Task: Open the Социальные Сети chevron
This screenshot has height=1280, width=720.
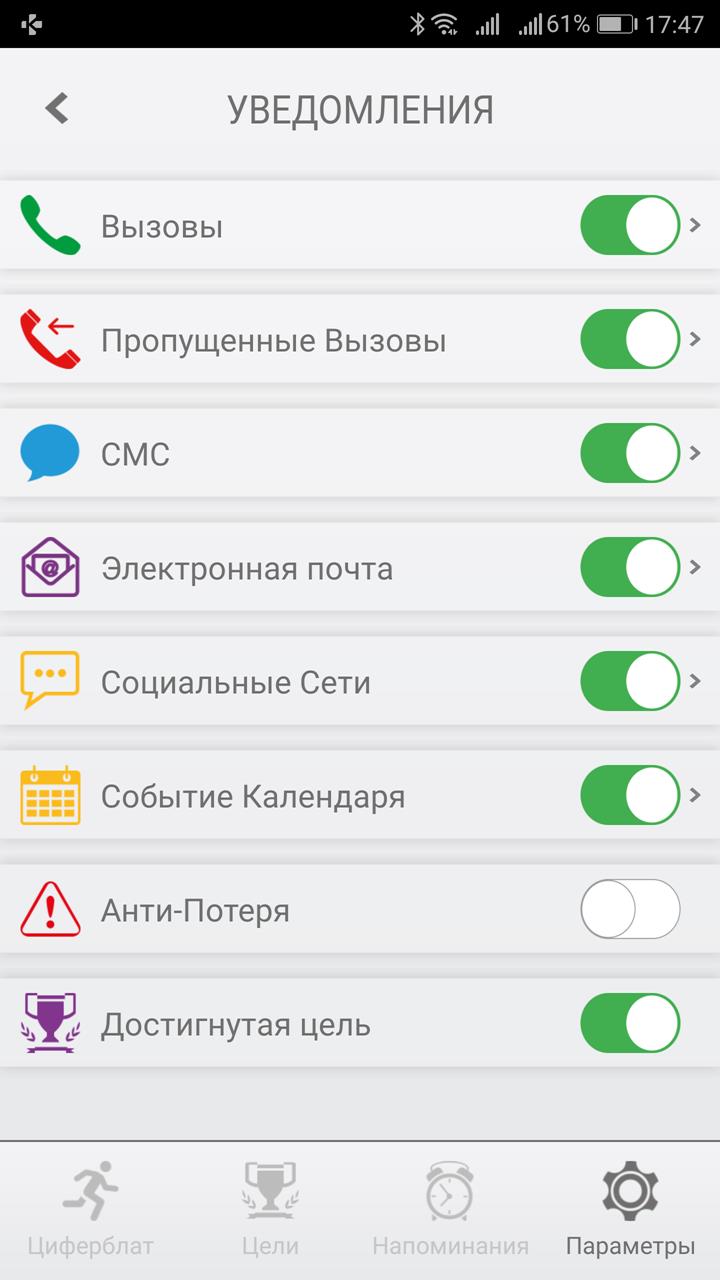Action: coord(696,681)
